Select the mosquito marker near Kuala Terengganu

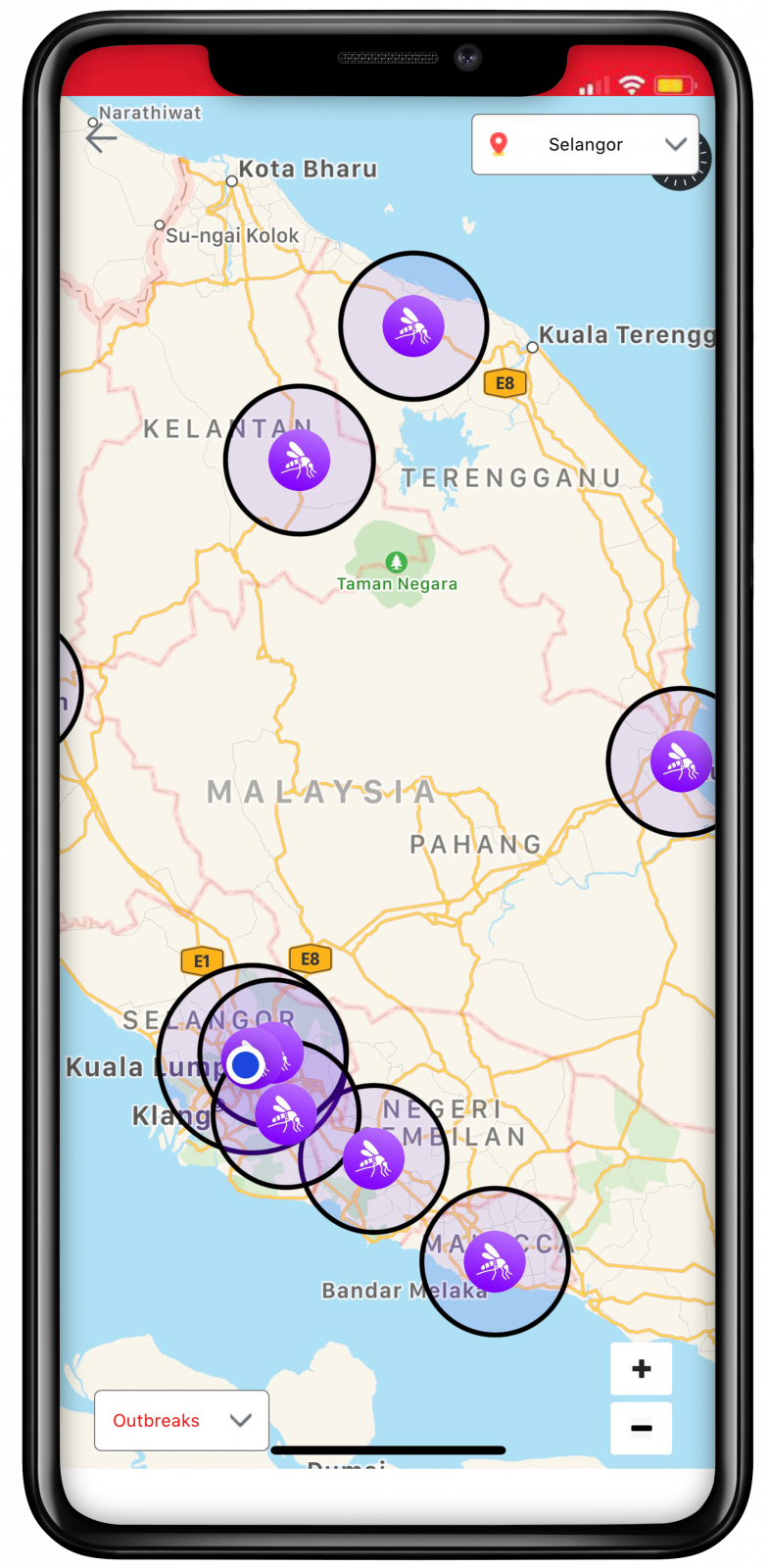pyautogui.click(x=413, y=326)
